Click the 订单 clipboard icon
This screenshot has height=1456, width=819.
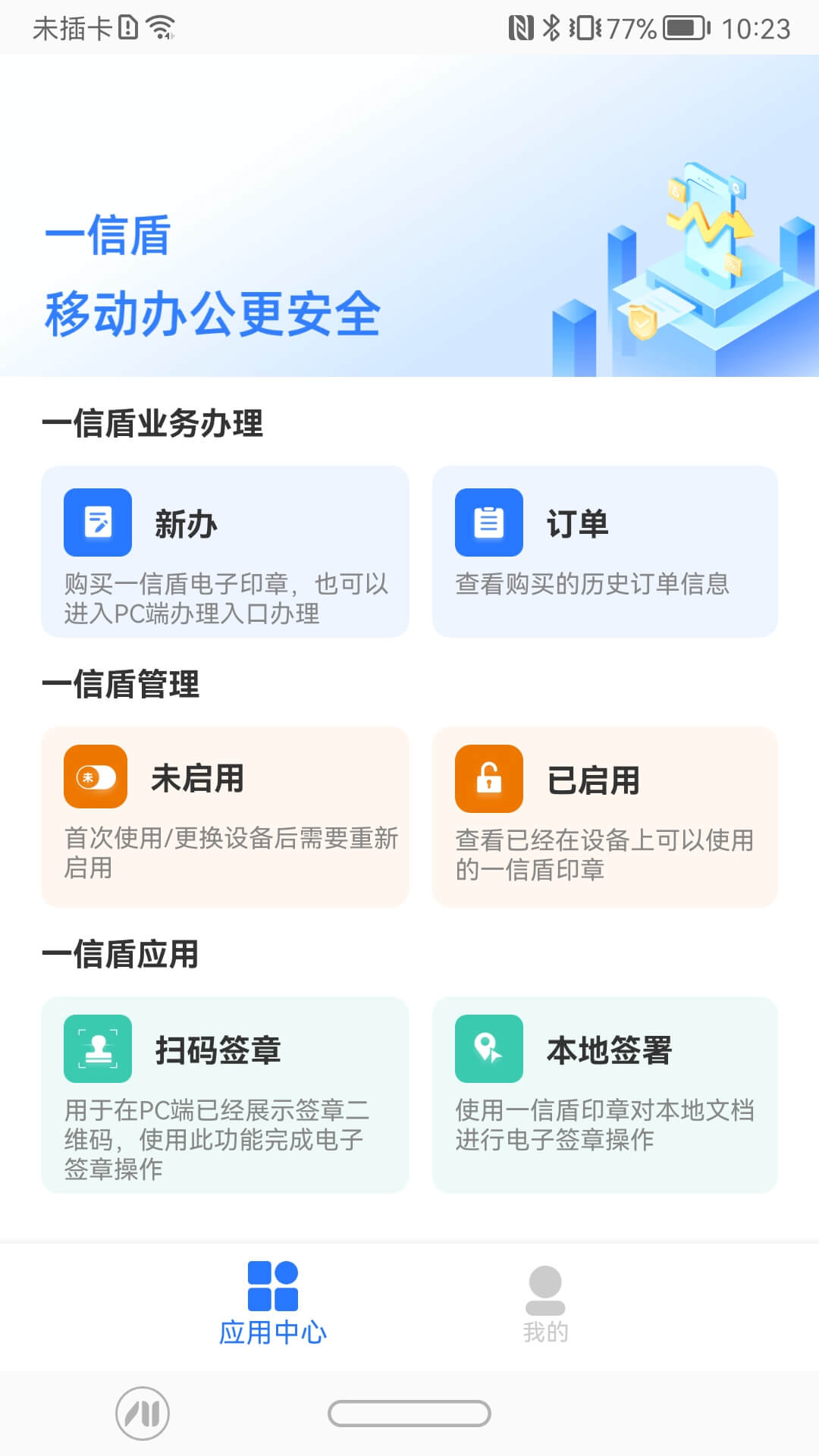click(489, 522)
